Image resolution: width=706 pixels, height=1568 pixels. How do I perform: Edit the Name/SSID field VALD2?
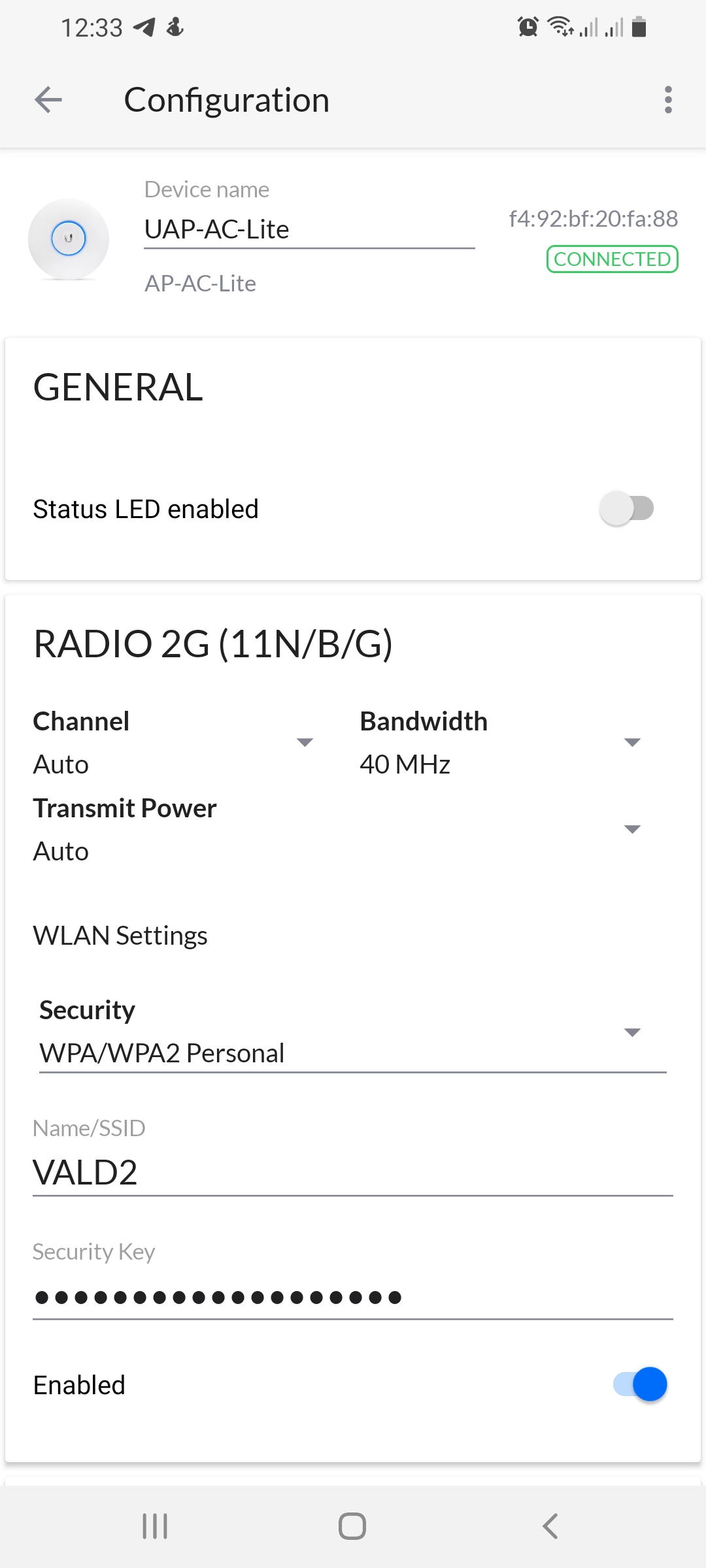coord(353,1173)
